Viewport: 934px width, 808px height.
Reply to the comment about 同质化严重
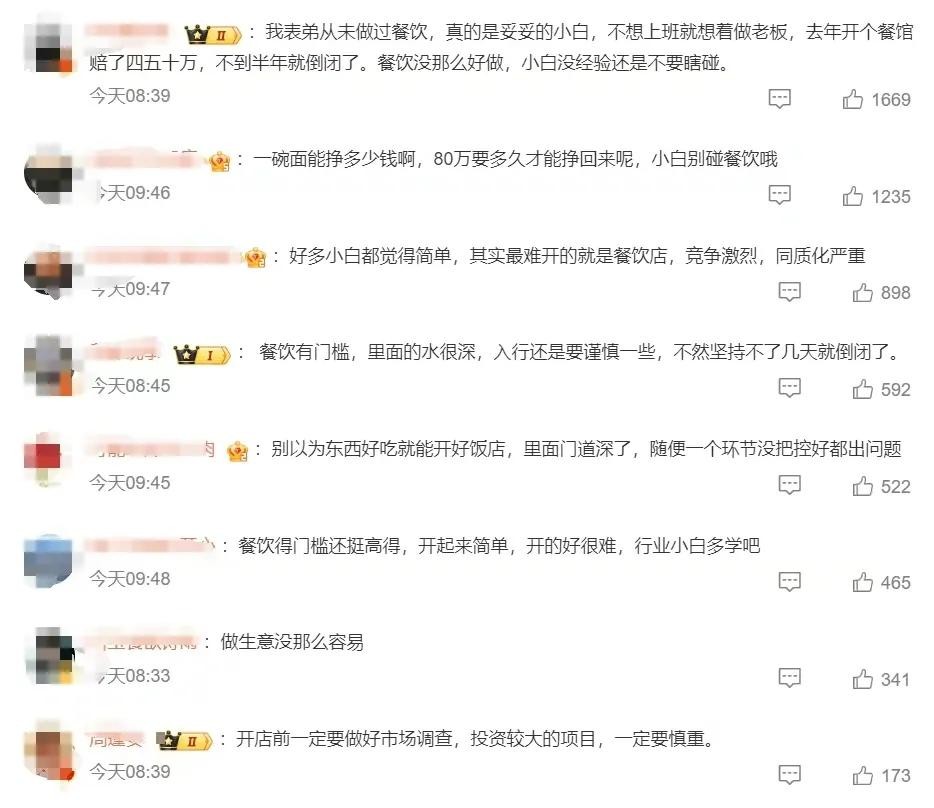tap(790, 291)
